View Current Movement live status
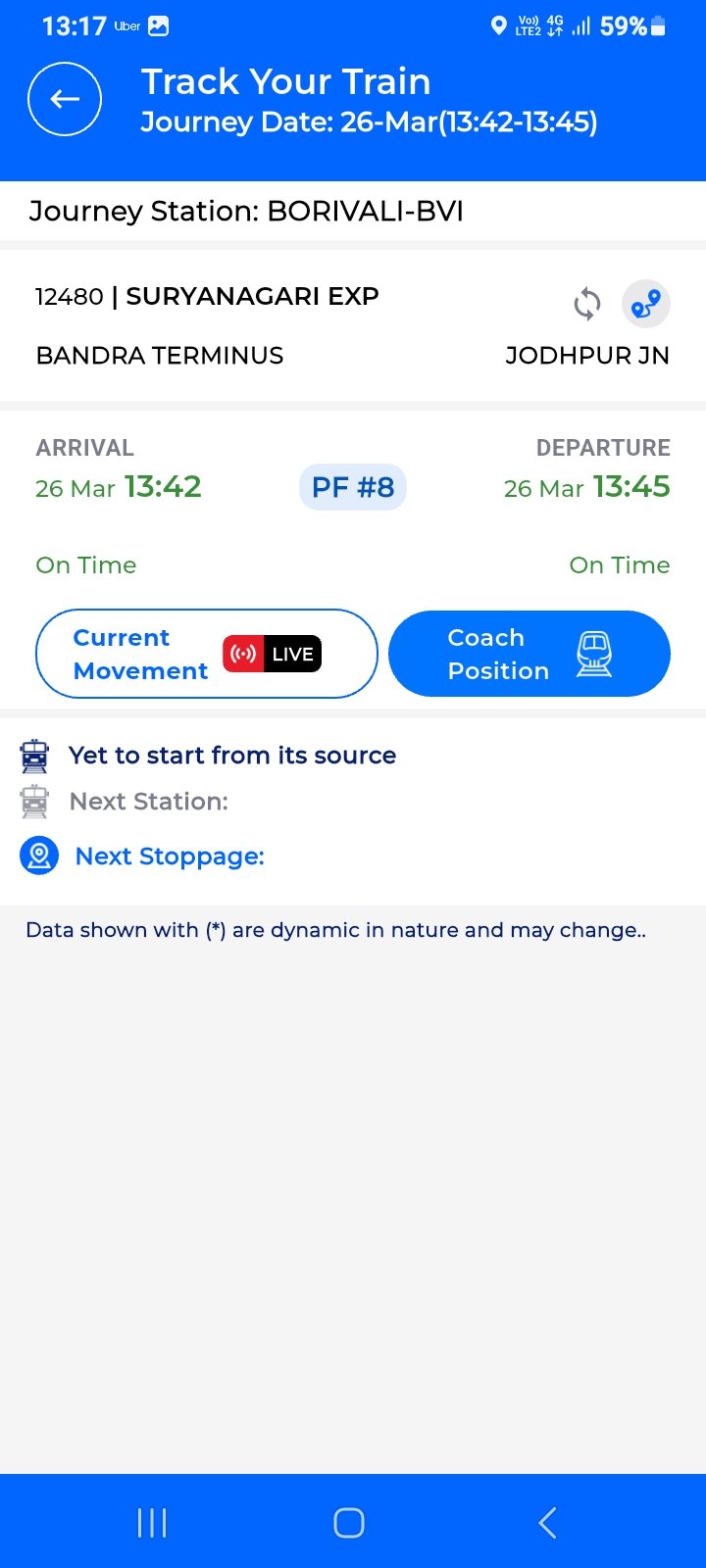This screenshot has width=706, height=1568. click(206, 654)
